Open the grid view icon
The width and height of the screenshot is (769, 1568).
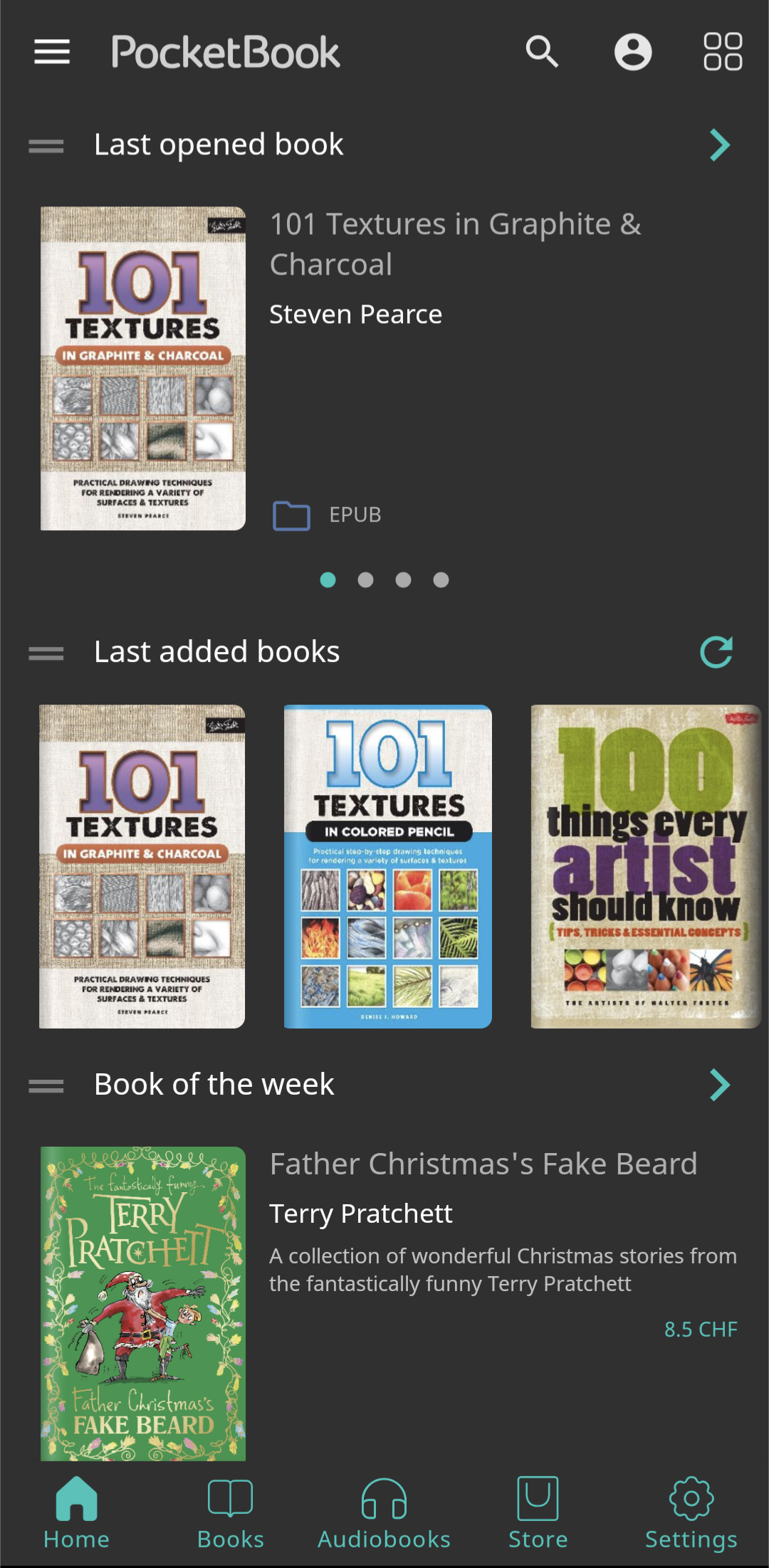click(722, 52)
